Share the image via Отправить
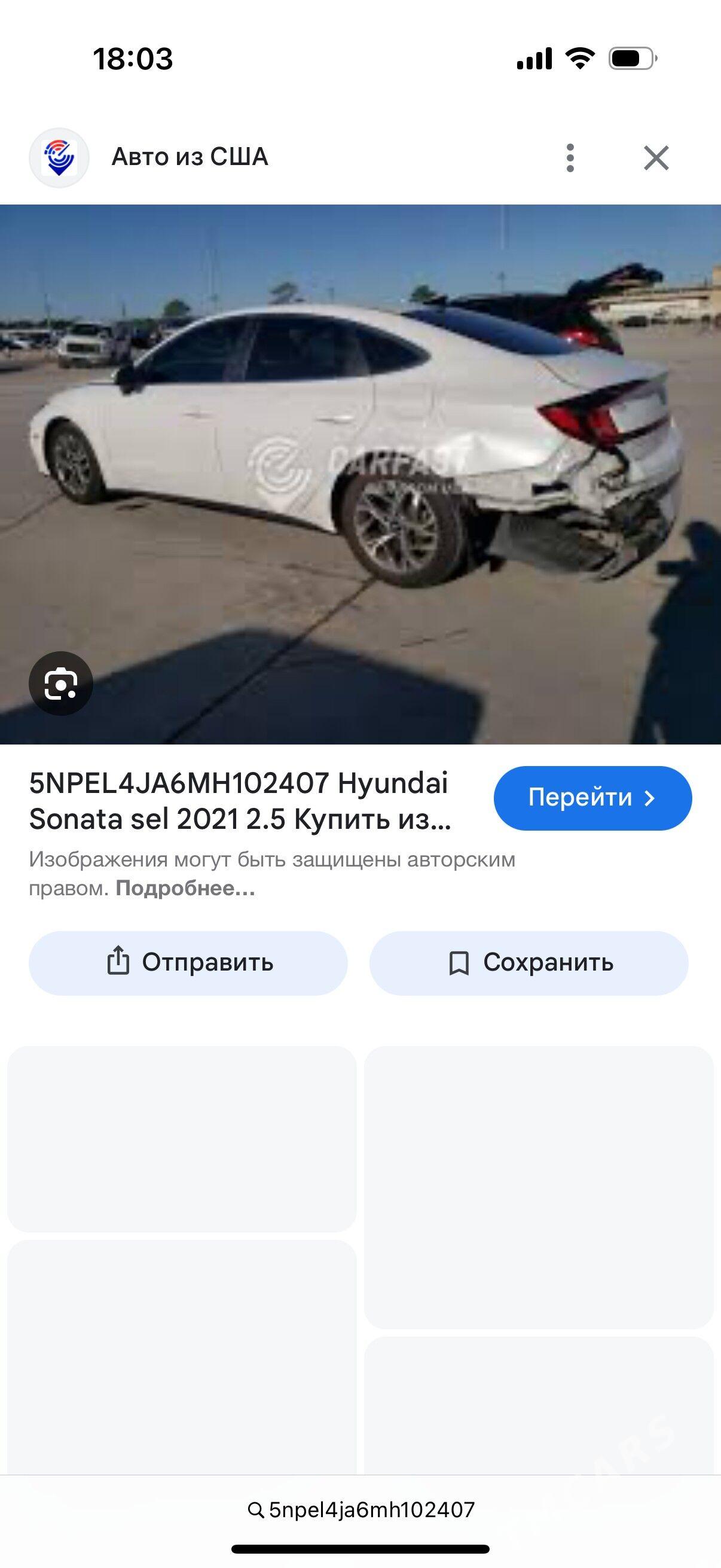Image resolution: width=721 pixels, height=1568 pixels. tap(188, 962)
